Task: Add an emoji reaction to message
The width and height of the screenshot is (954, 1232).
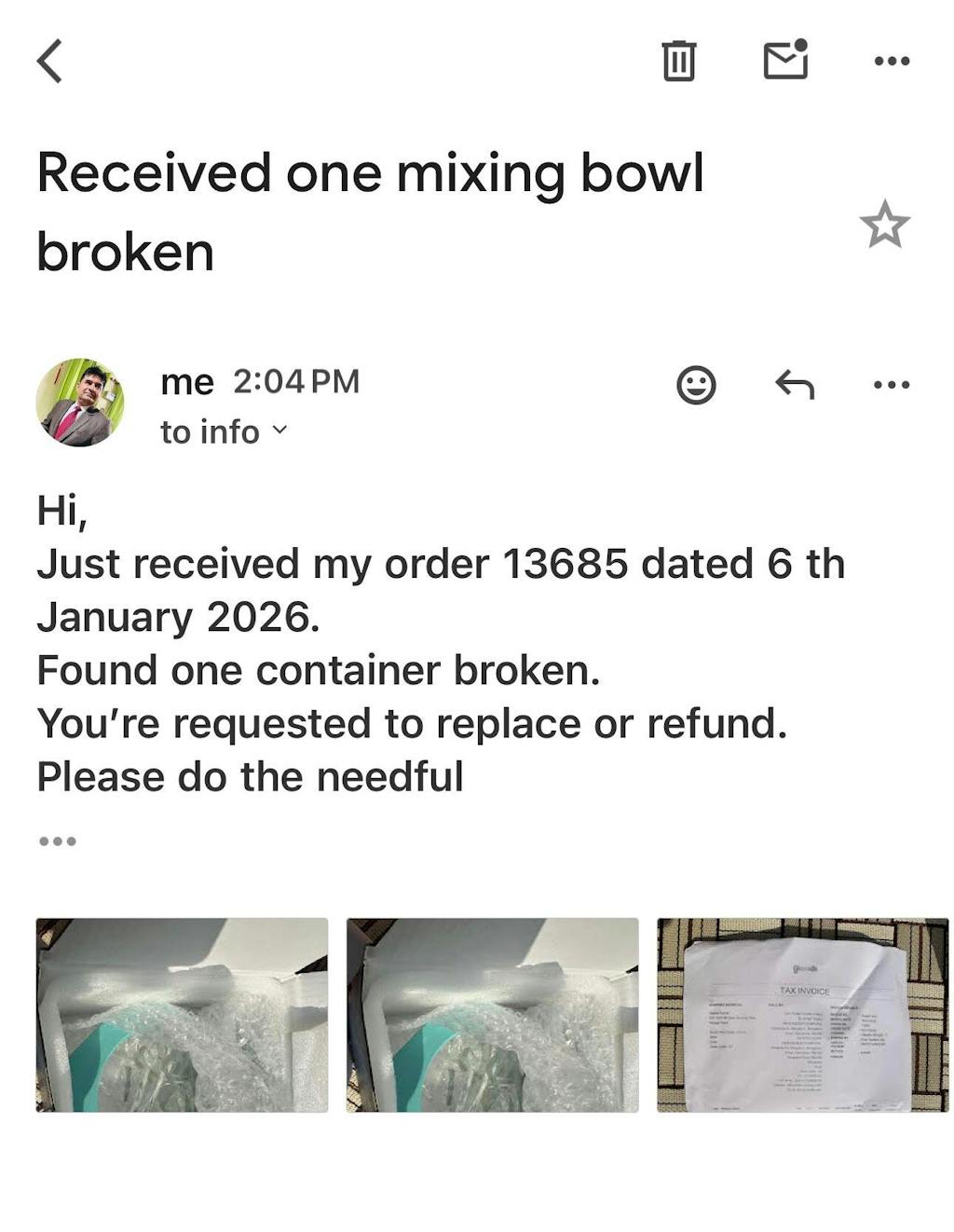Action: 696,384
